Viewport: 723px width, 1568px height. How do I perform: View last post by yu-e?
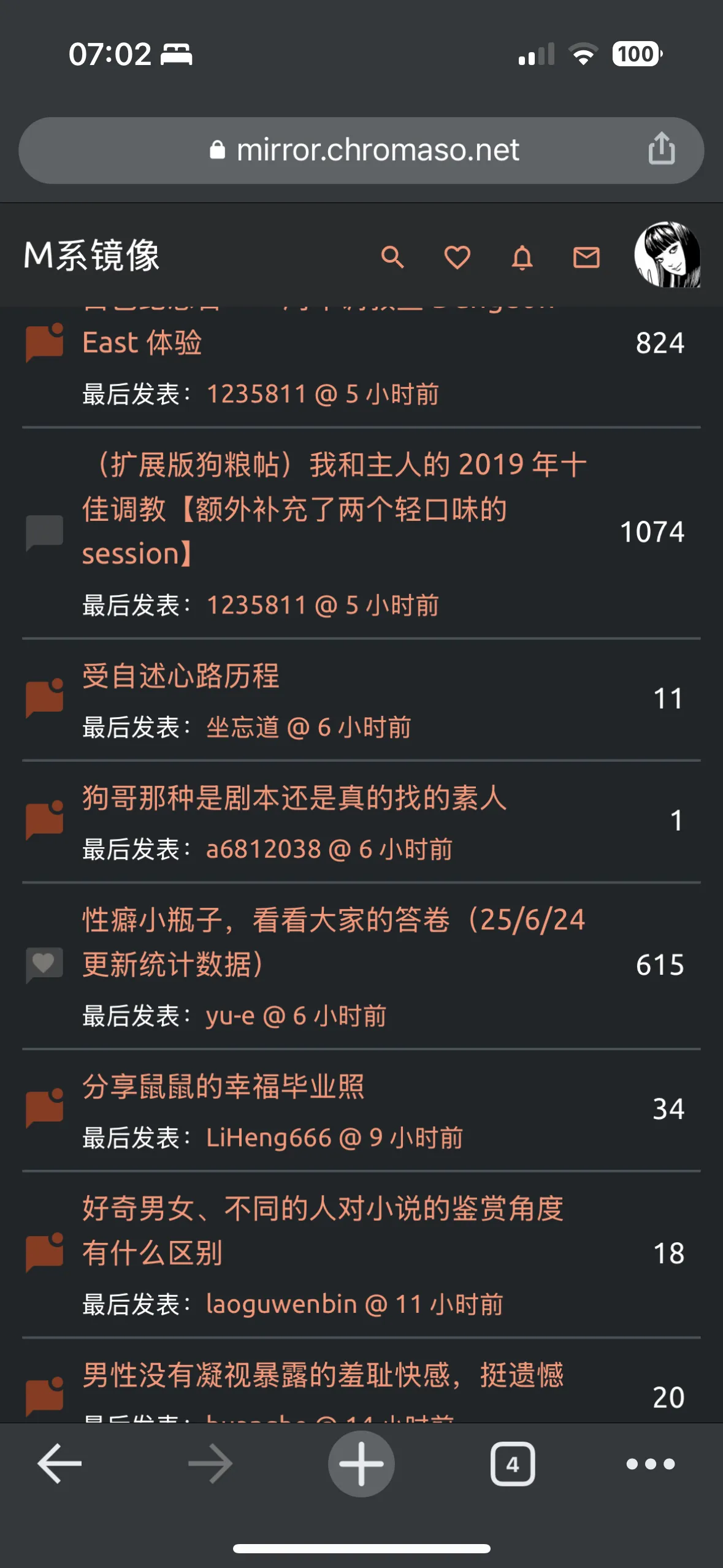(296, 1016)
